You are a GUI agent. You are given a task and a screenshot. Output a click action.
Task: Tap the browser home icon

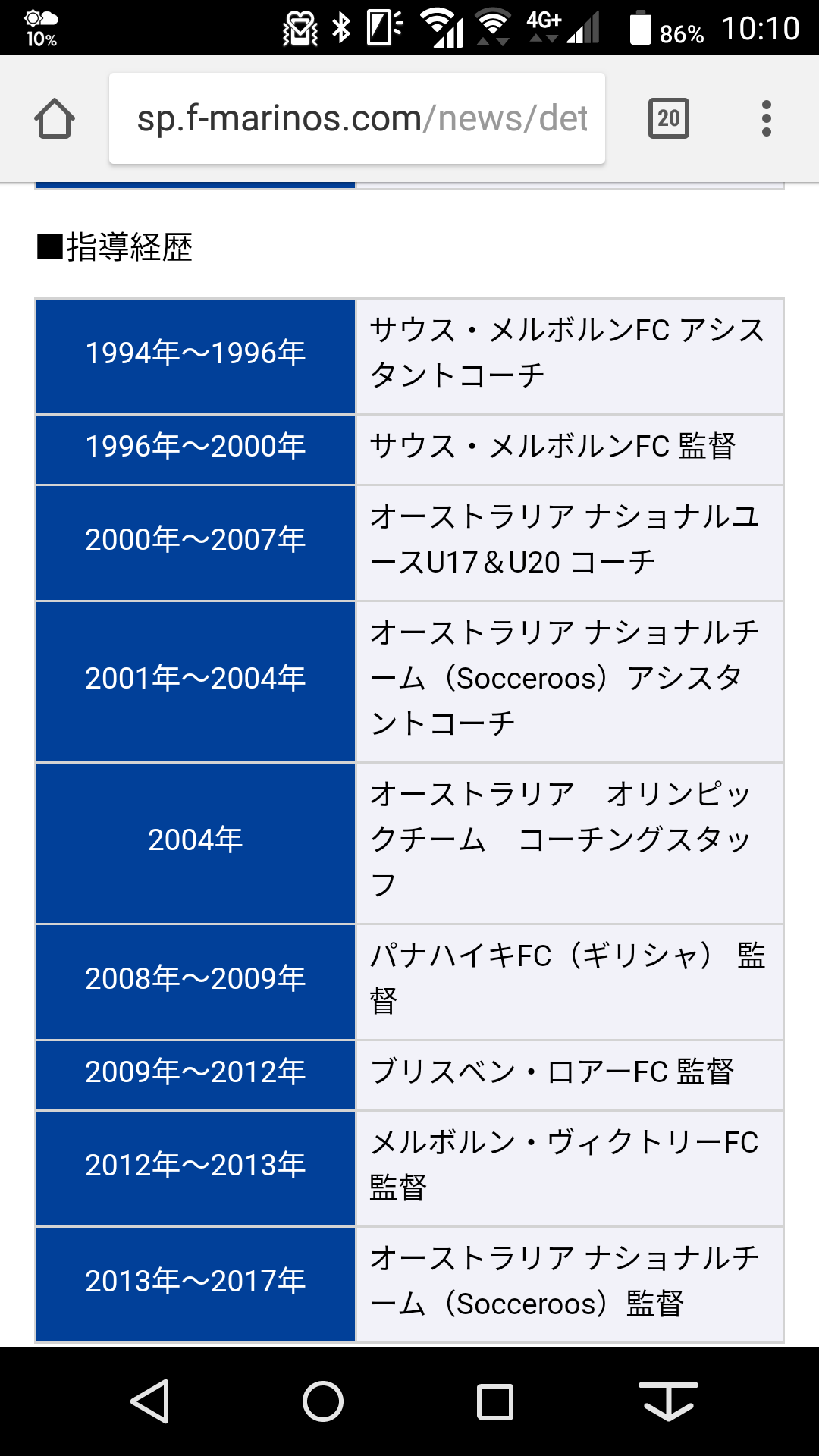tap(55, 118)
